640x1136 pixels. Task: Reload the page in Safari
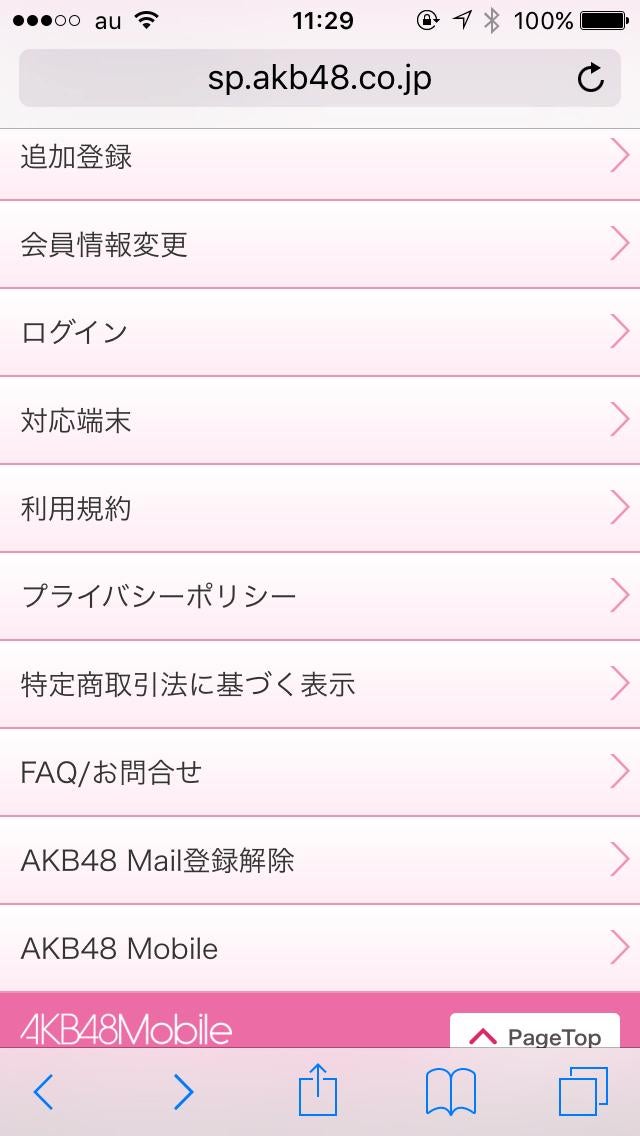point(591,78)
